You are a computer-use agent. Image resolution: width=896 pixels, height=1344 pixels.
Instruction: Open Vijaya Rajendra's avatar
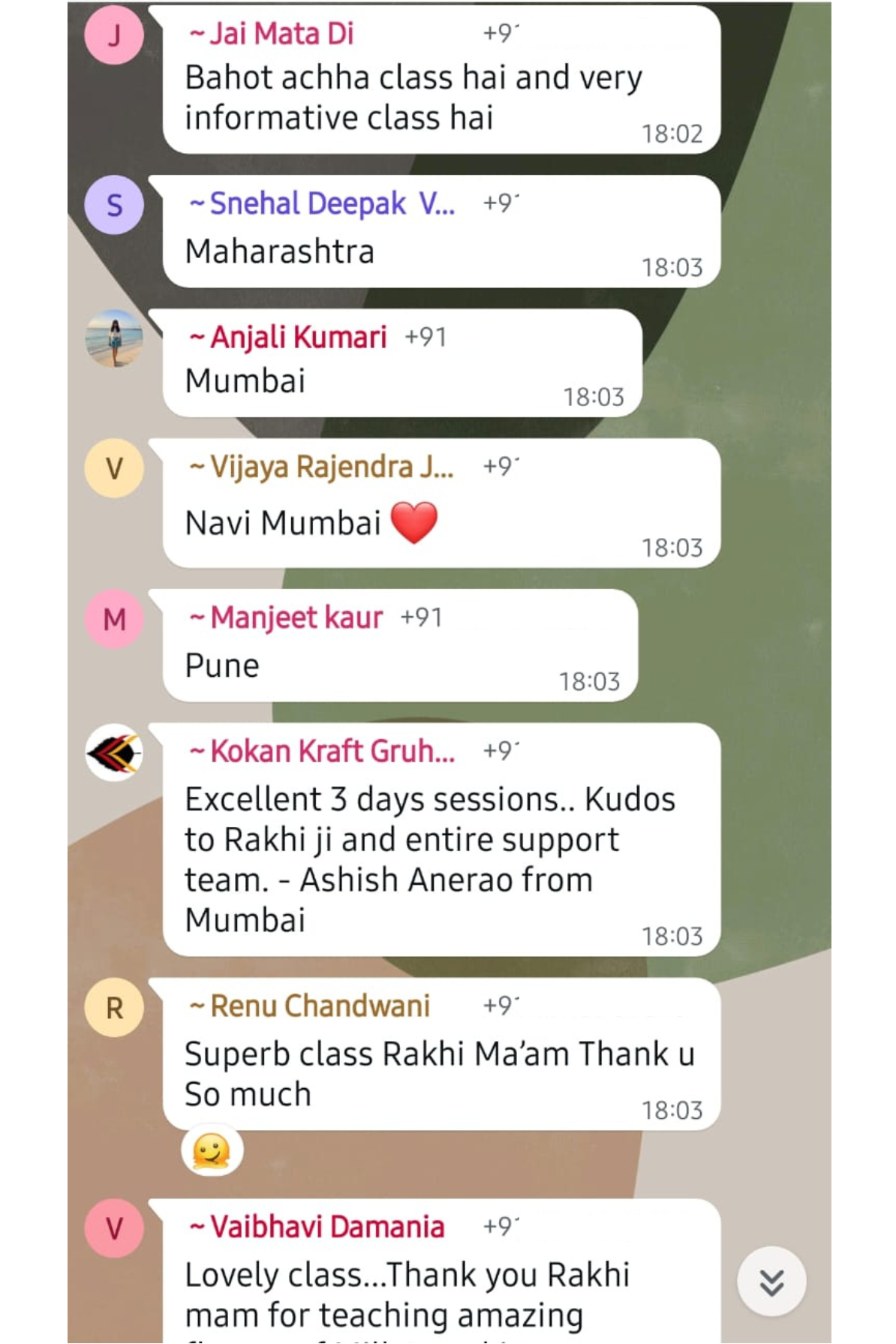coord(114,469)
